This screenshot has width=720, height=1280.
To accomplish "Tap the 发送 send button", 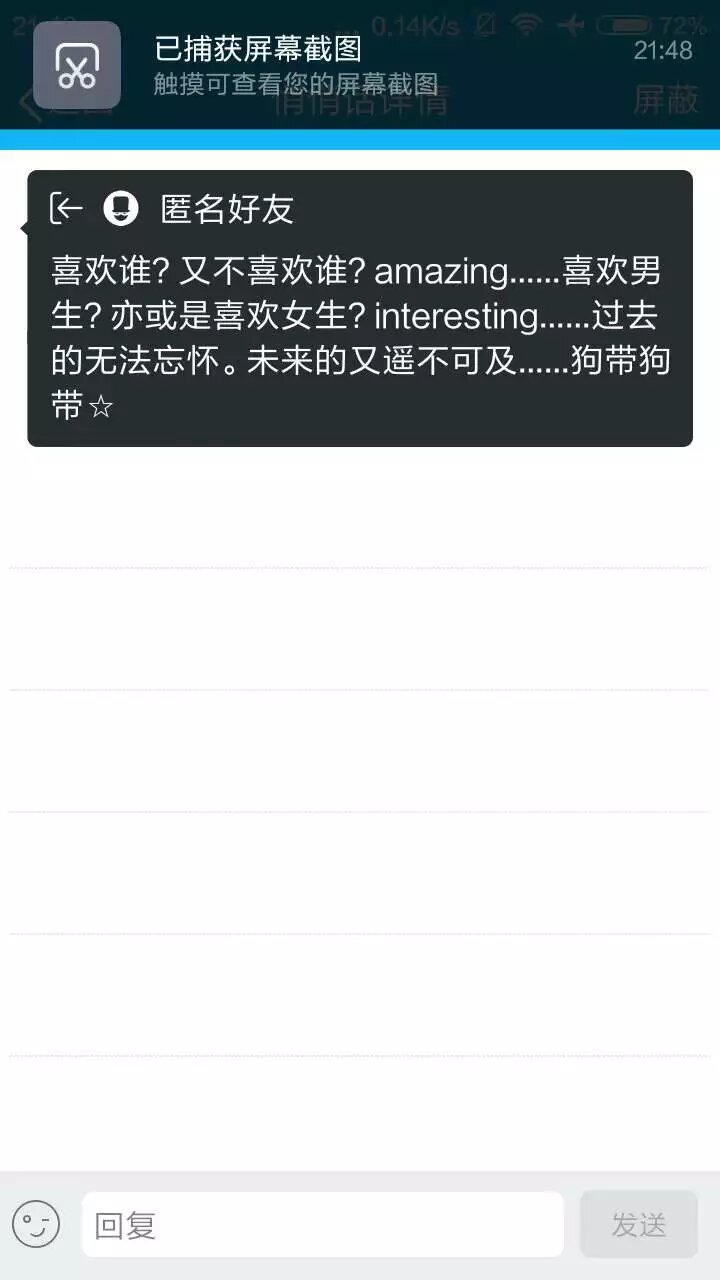I will 638,1224.
